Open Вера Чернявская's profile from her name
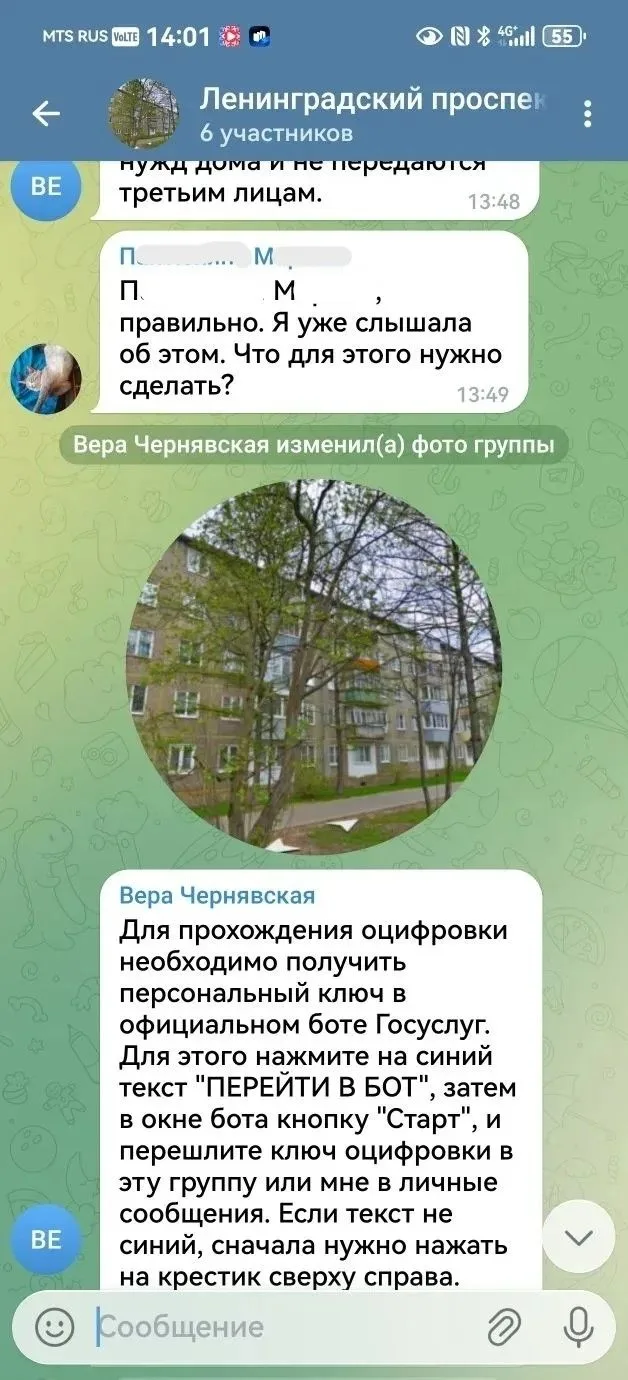 point(217,895)
